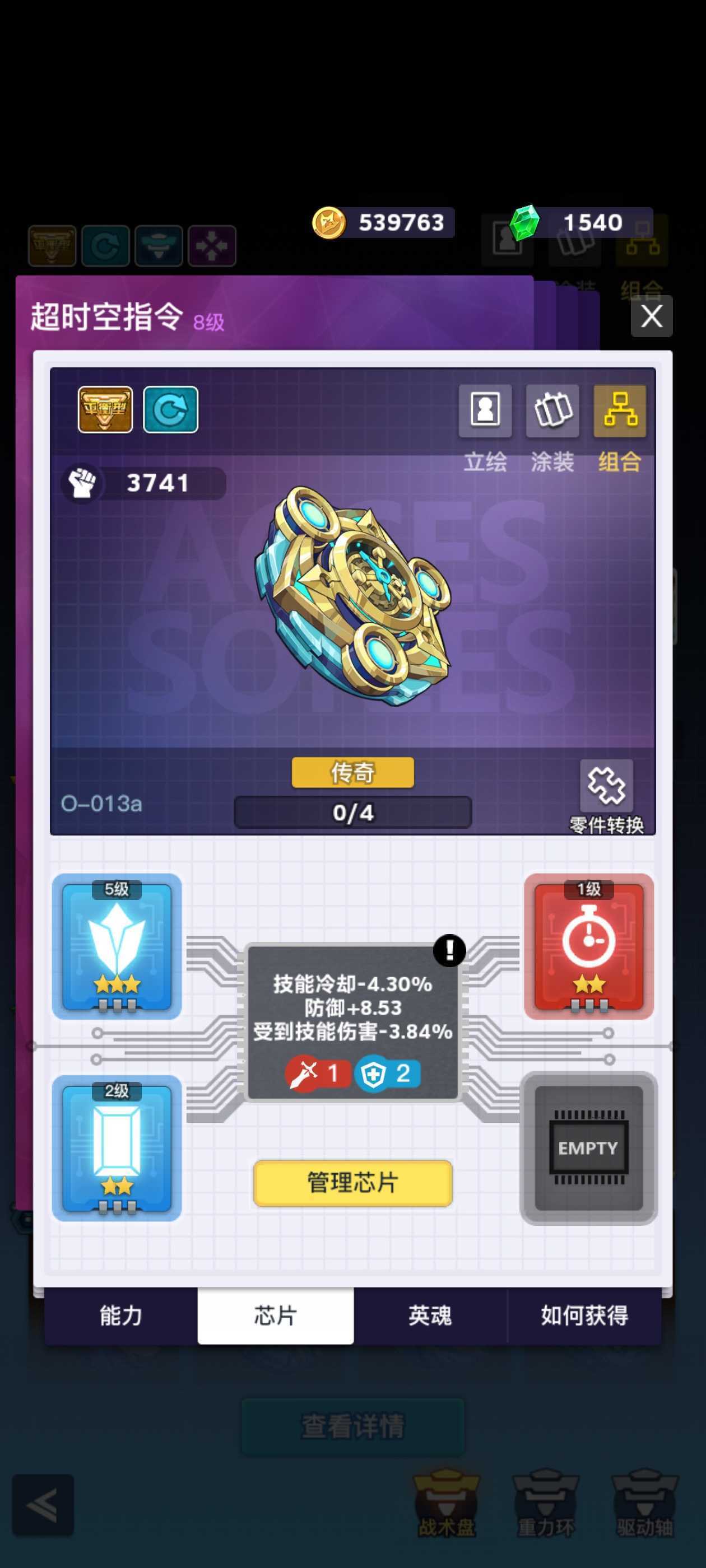The height and width of the screenshot is (1568, 706).
Task: Open the exclamation info icon on chip stats
Action: point(449,950)
